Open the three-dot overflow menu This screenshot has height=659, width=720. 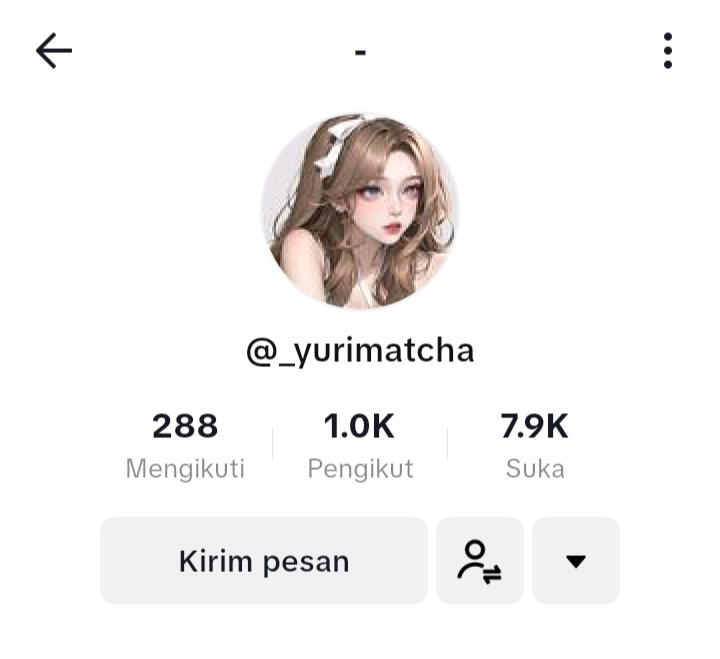coord(667,51)
